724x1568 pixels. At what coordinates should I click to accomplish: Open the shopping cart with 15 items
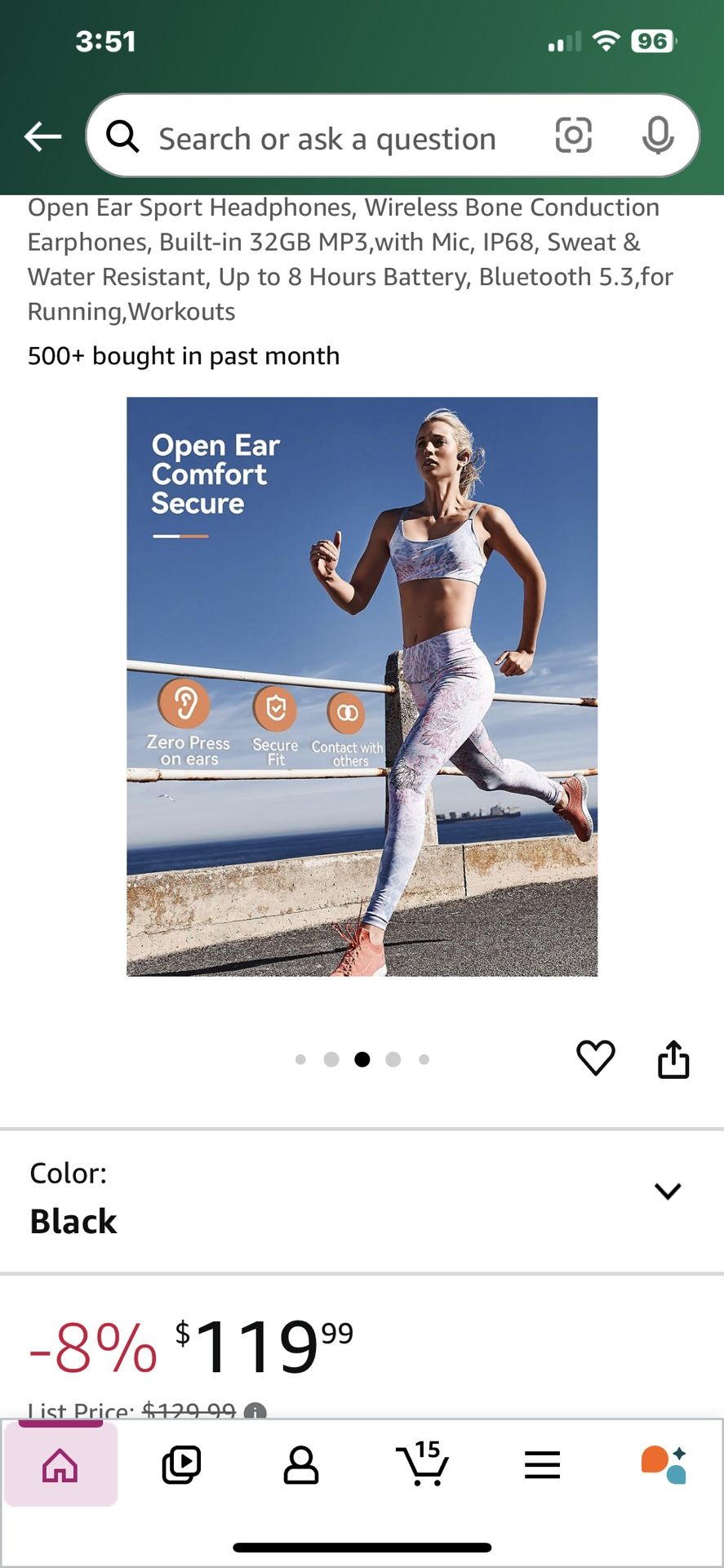pos(421,1464)
